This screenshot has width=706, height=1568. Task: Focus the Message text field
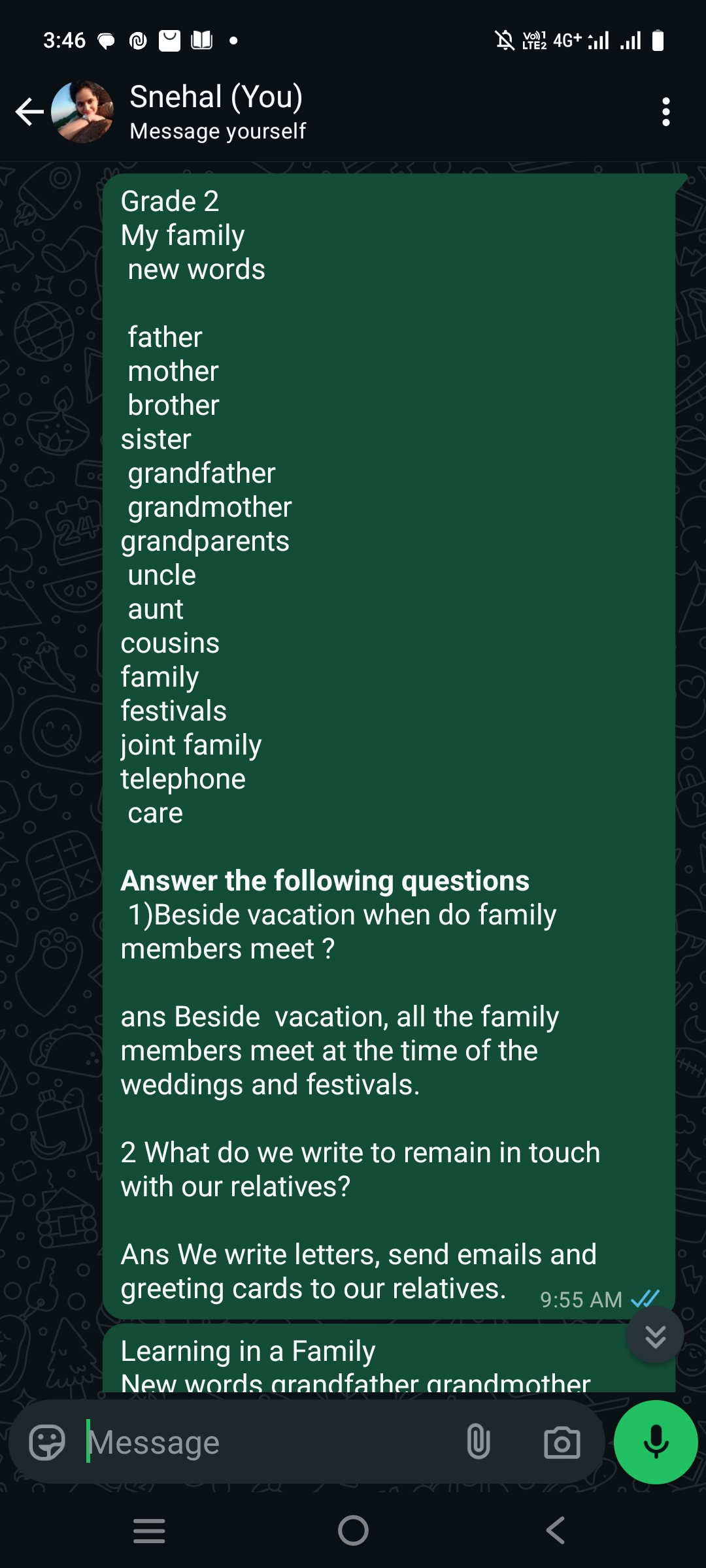coord(268,1442)
